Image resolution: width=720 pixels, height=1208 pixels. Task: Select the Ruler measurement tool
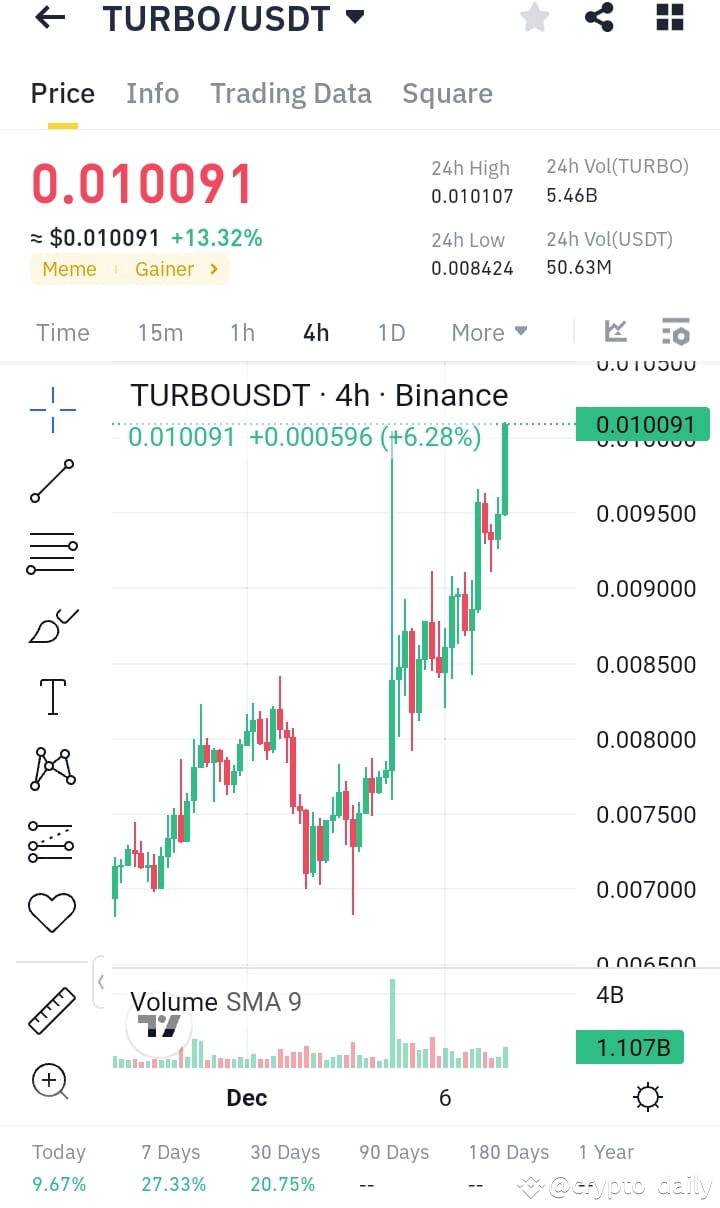point(51,1009)
